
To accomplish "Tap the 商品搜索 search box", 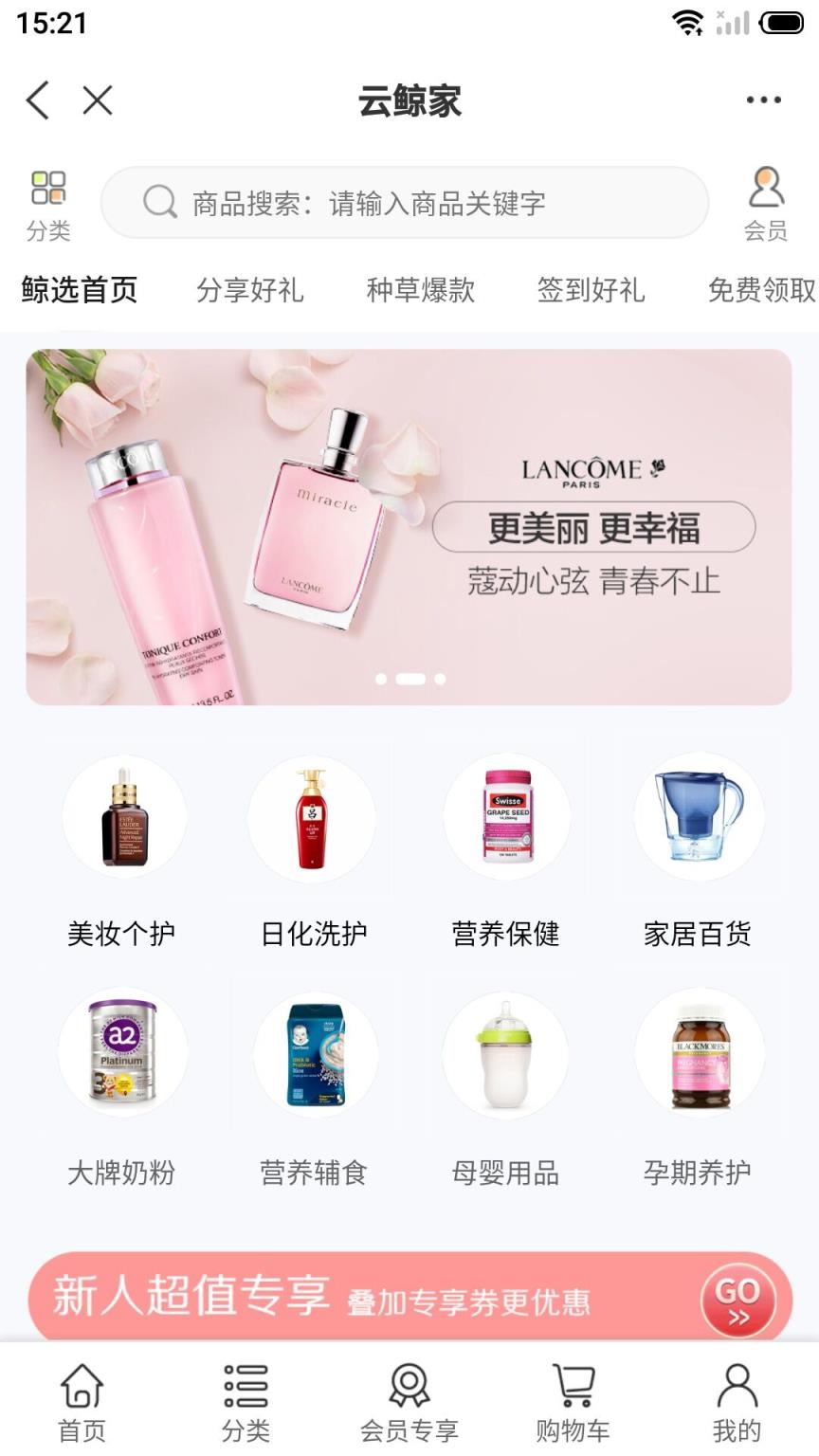I will pyautogui.click(x=405, y=203).
